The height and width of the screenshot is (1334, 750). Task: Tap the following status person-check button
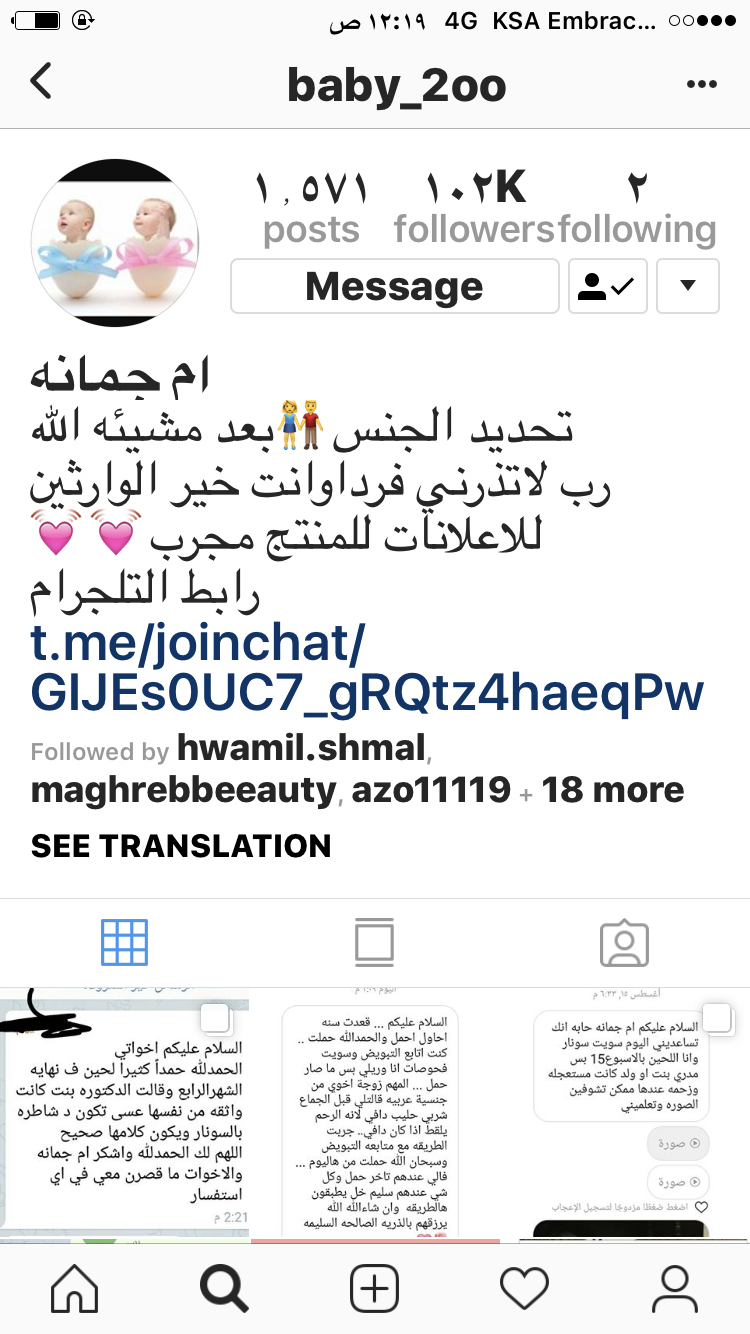coord(608,286)
